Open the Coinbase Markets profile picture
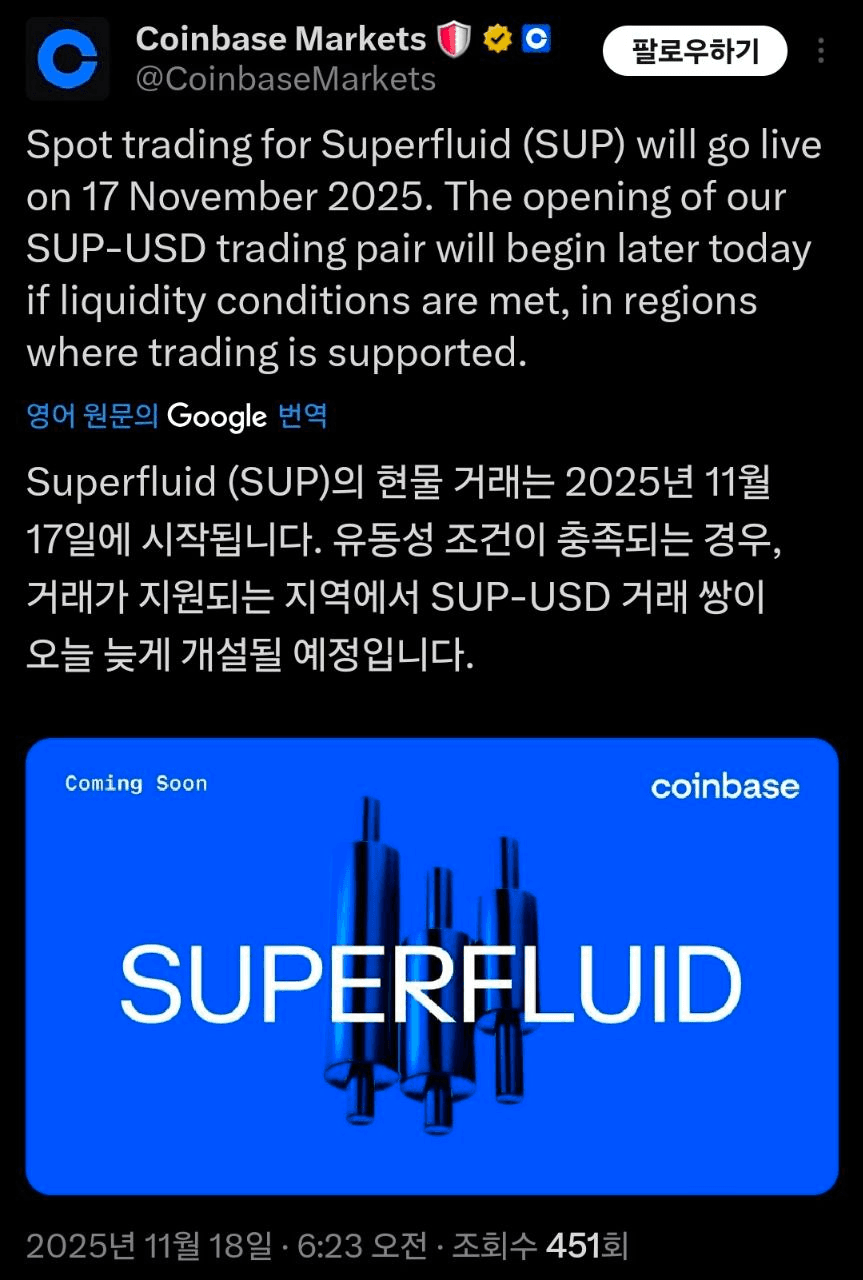The width and height of the screenshot is (863, 1280). coord(68,58)
